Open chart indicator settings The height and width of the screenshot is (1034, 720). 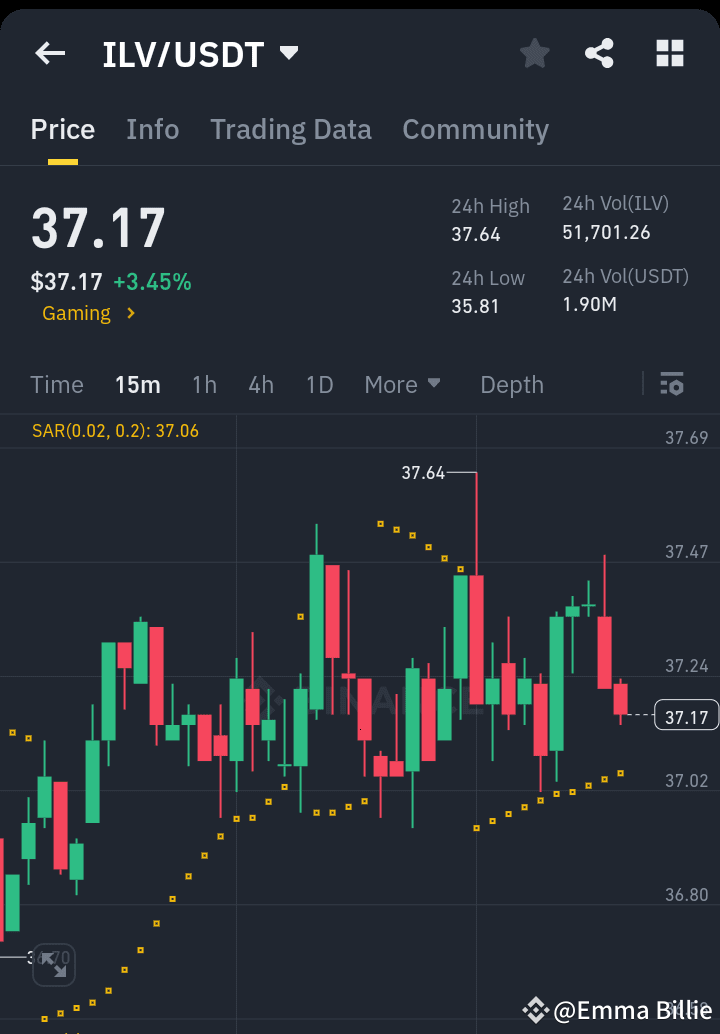pos(671,384)
